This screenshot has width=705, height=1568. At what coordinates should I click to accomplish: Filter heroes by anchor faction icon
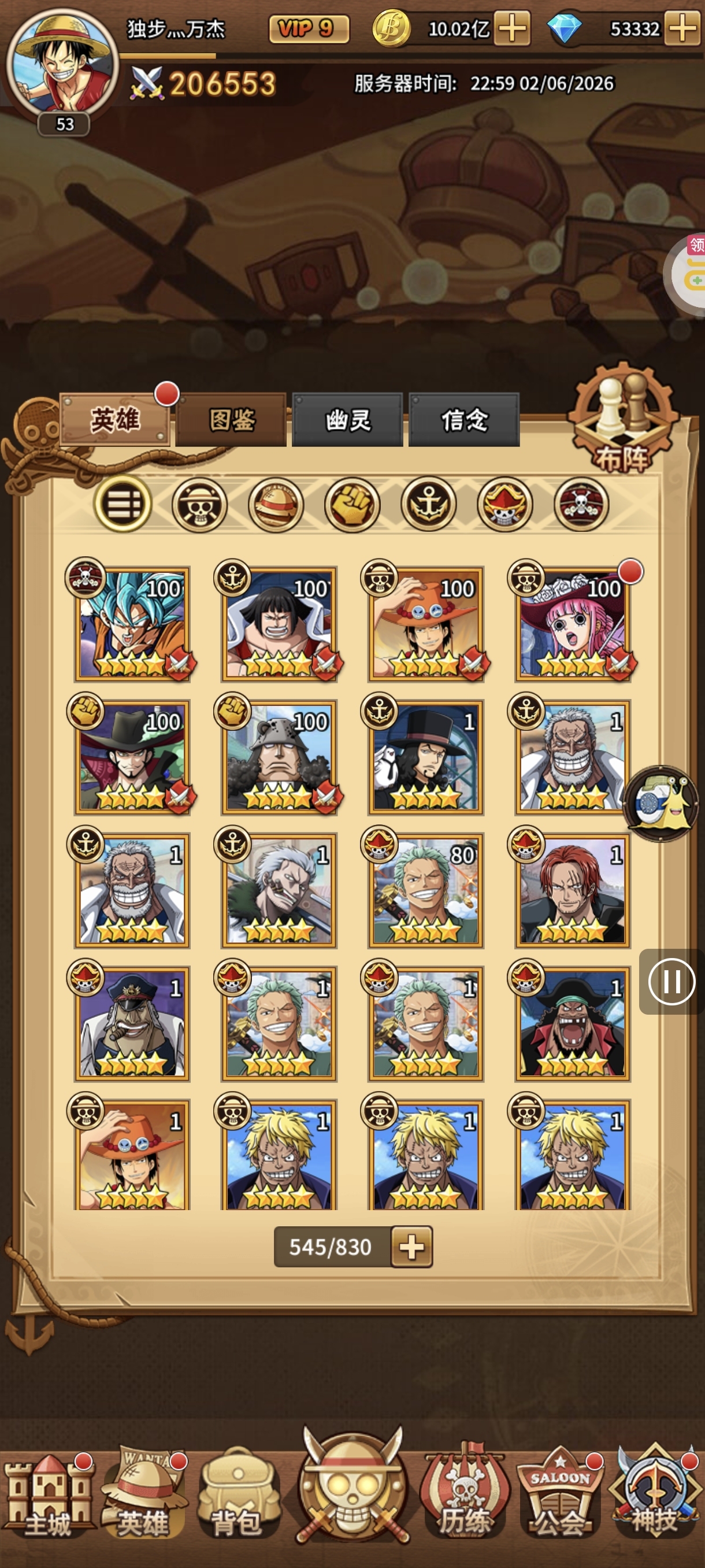click(428, 504)
